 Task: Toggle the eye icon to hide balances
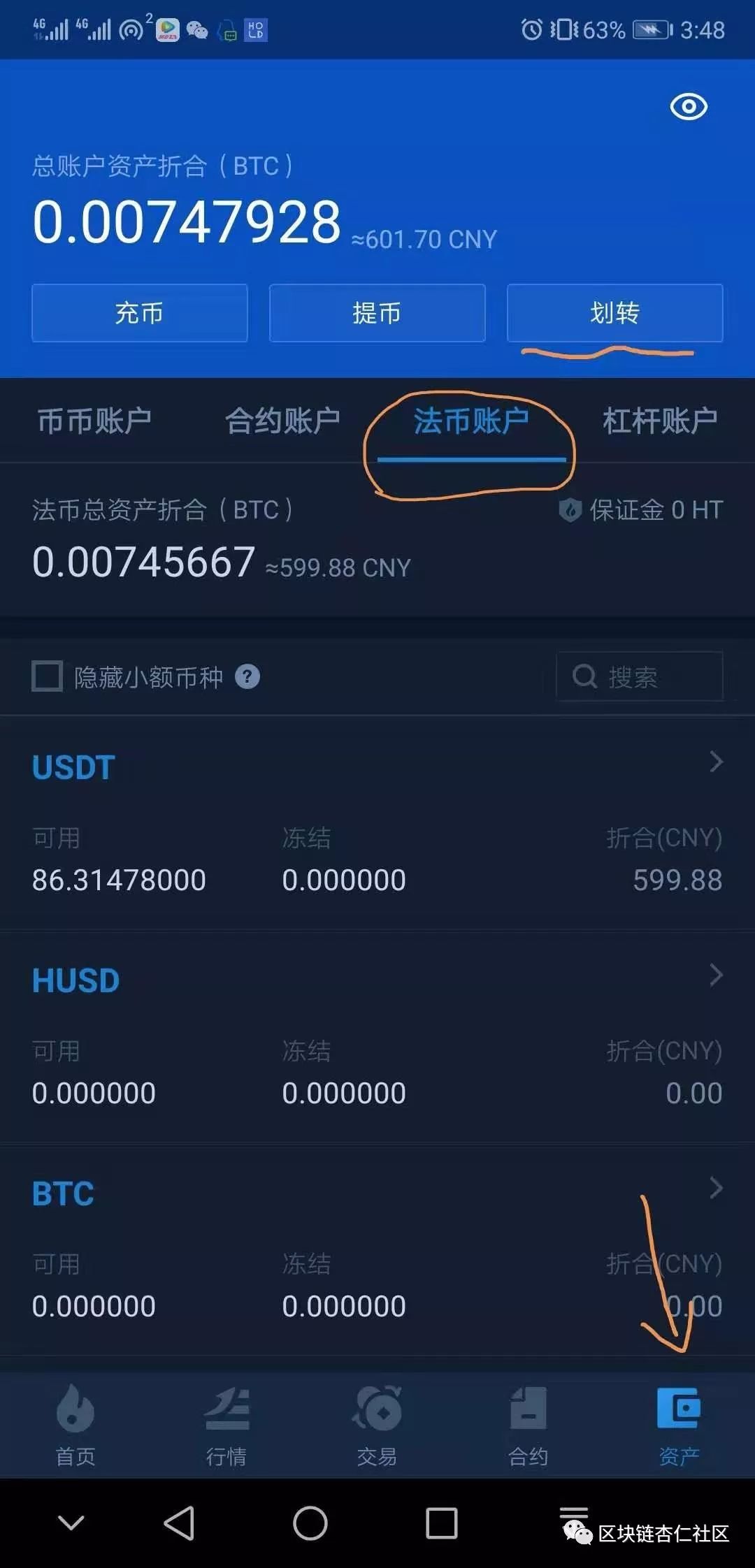click(x=689, y=107)
